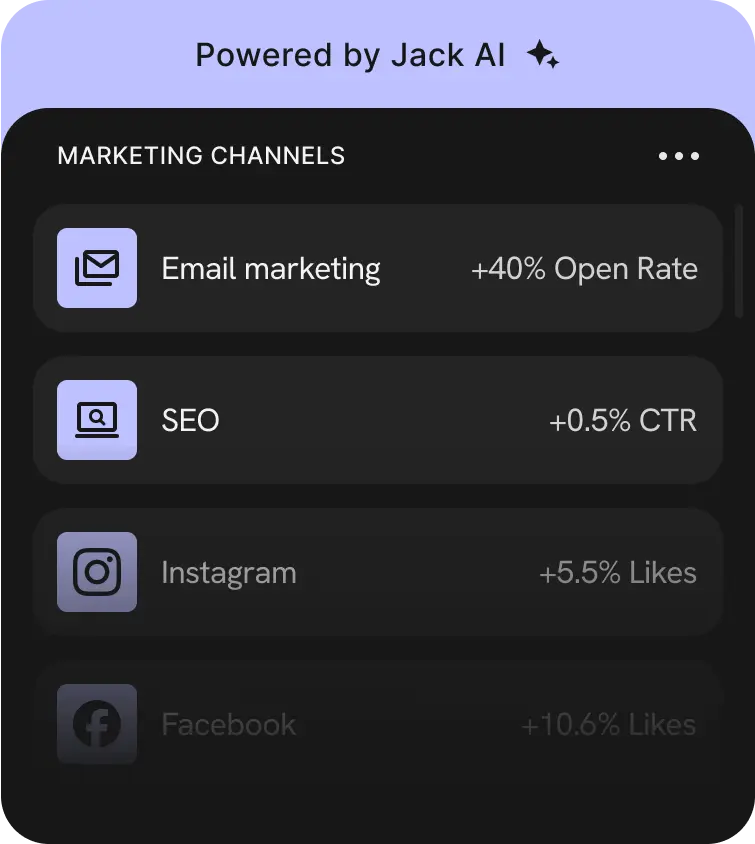
Task: Click the Email marketing envelope icon
Action: pos(97,268)
